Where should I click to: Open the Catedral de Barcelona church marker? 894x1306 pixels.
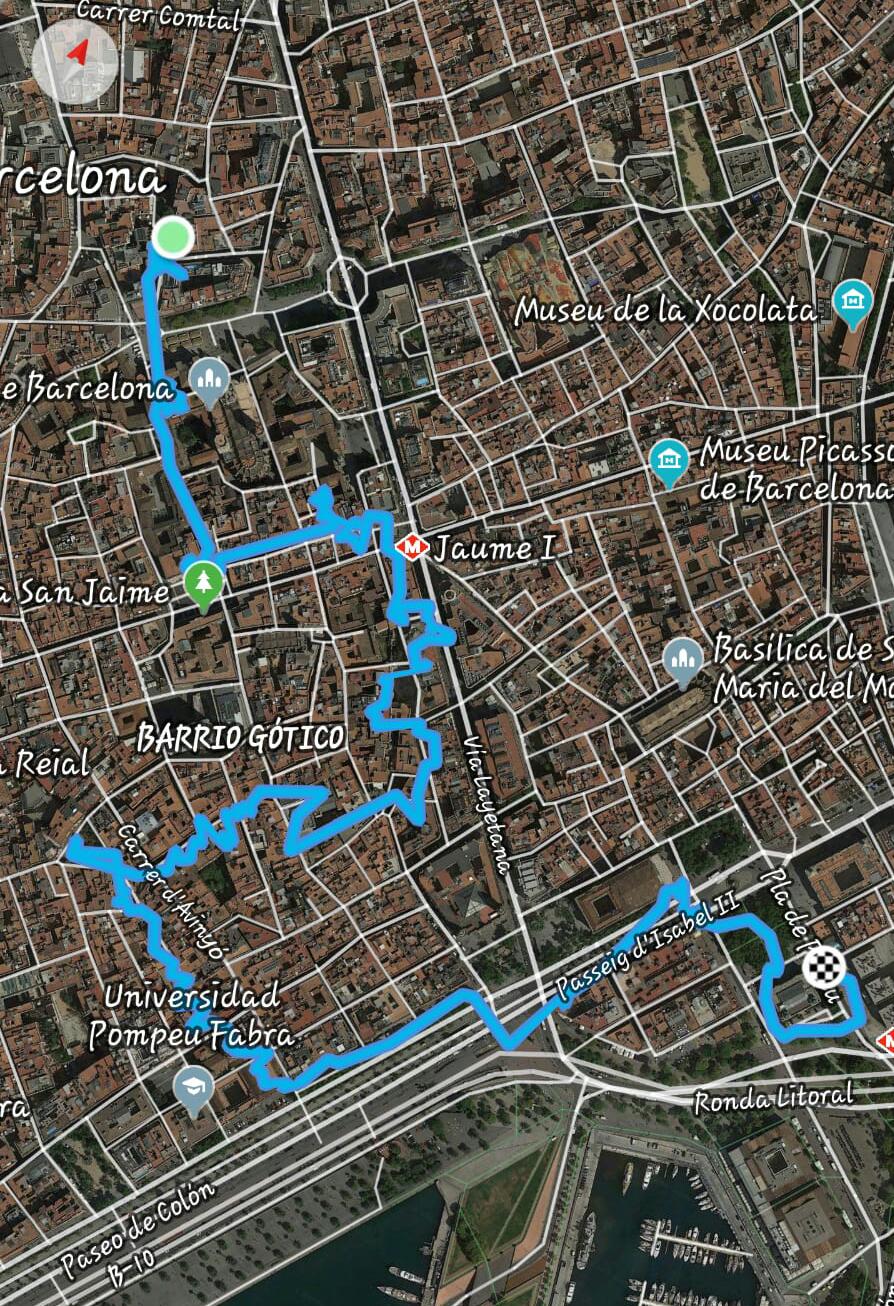(210, 381)
